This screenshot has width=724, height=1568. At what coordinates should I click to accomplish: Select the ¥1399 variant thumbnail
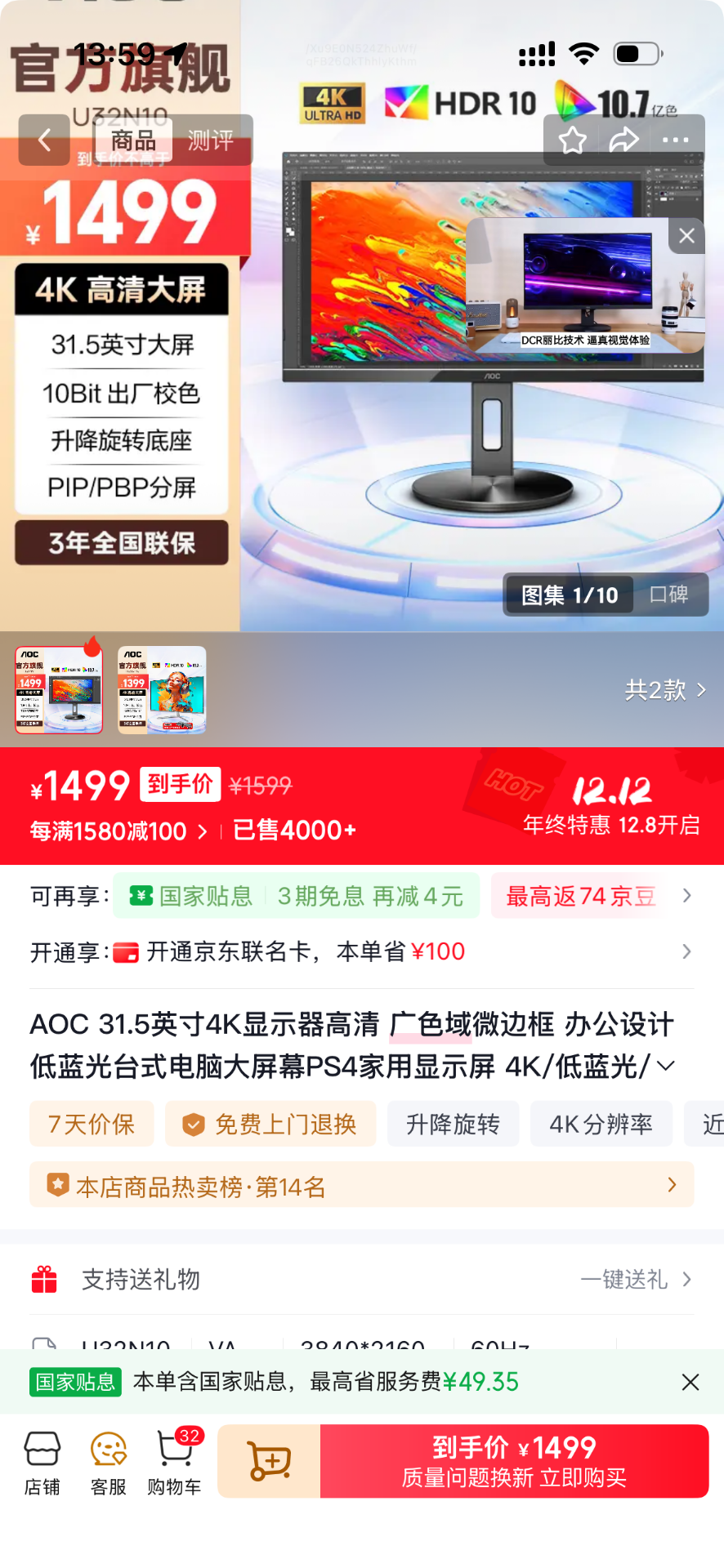click(162, 690)
